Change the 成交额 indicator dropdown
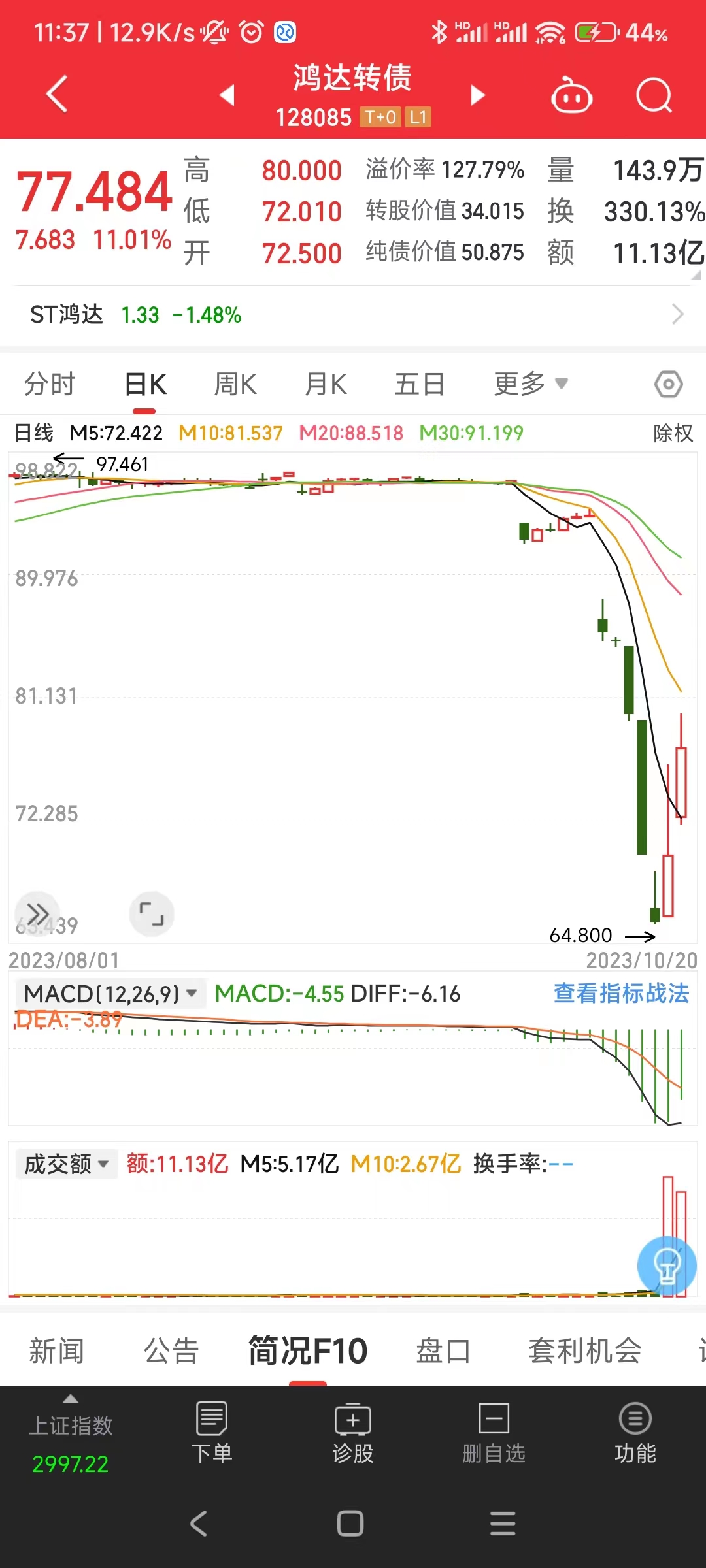The height and width of the screenshot is (1568, 706). pyautogui.click(x=66, y=1164)
